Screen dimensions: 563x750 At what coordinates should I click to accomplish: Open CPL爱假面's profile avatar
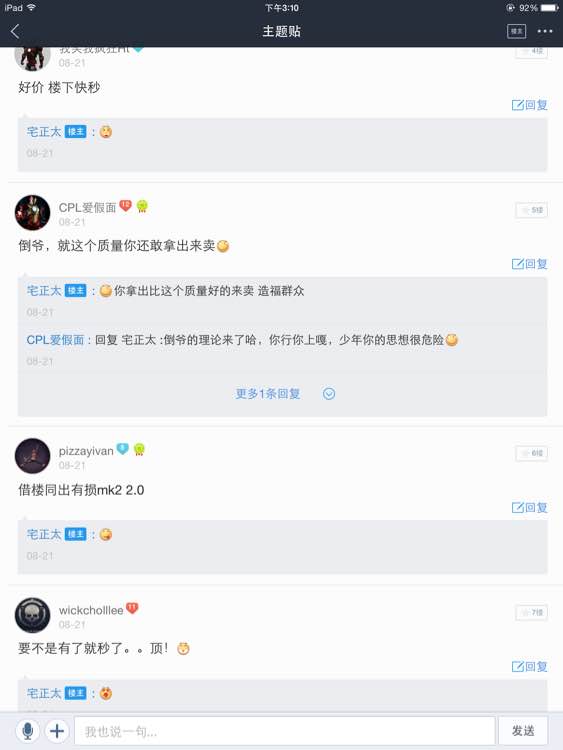pos(33,213)
